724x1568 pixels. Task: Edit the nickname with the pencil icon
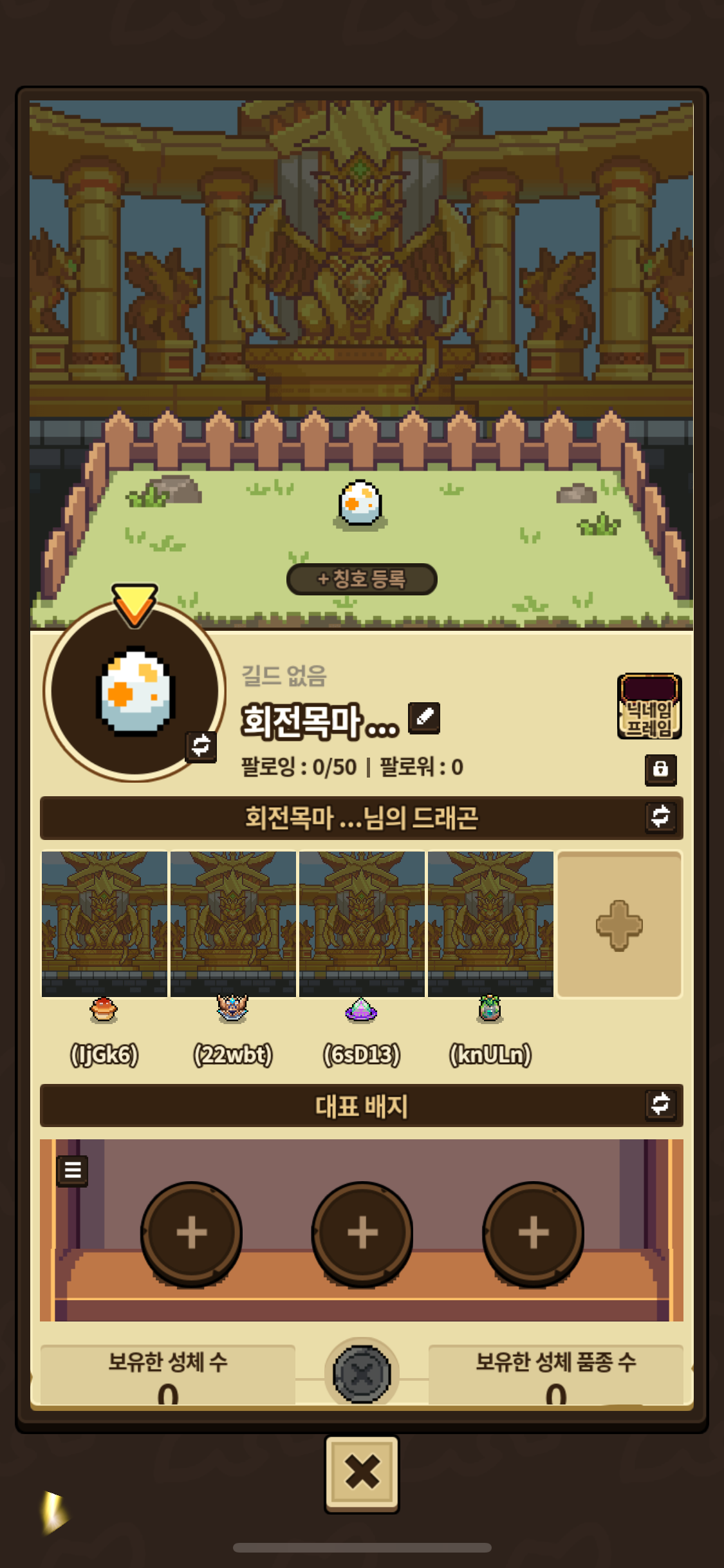point(424,718)
